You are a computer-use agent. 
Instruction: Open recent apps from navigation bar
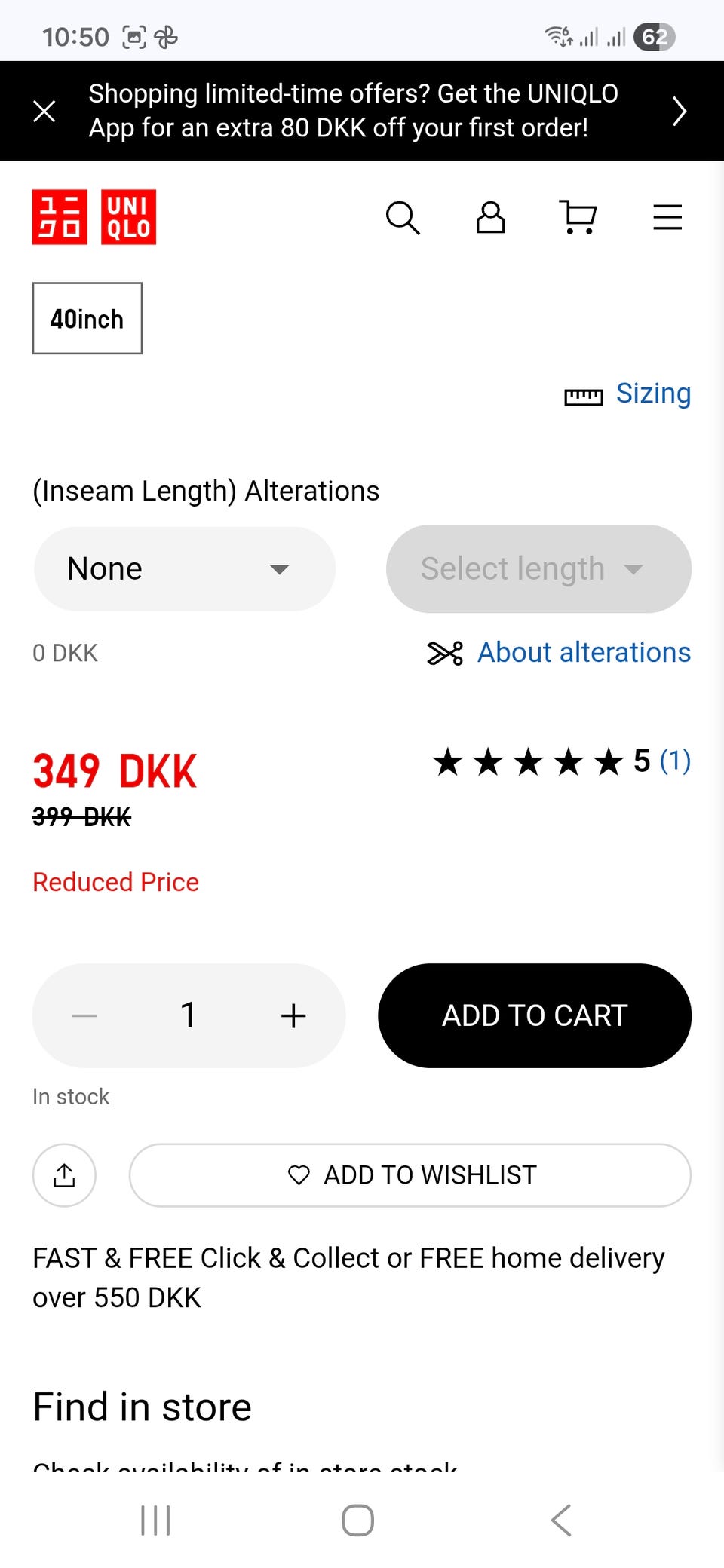coord(155,1520)
